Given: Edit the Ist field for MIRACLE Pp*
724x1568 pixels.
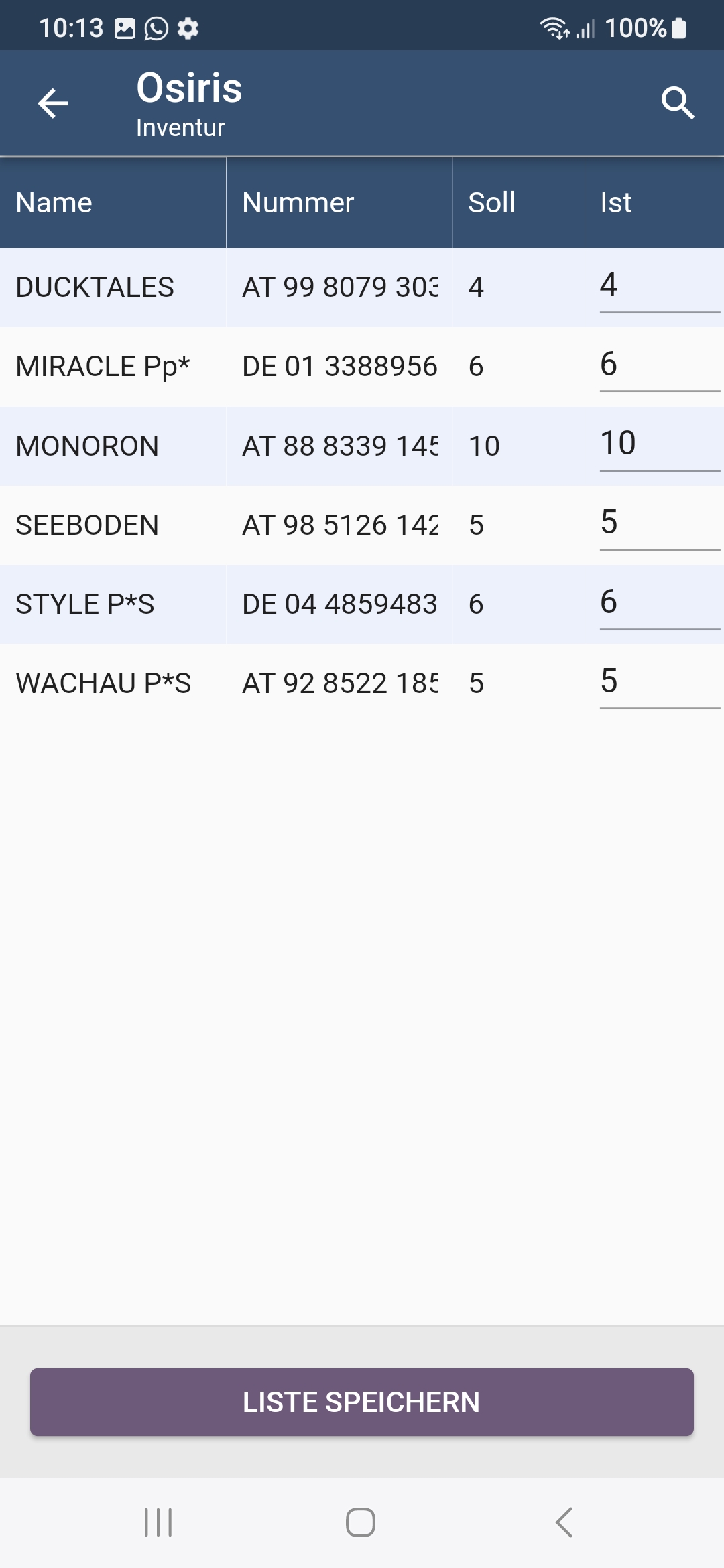Looking at the screenshot, I should (x=660, y=366).
